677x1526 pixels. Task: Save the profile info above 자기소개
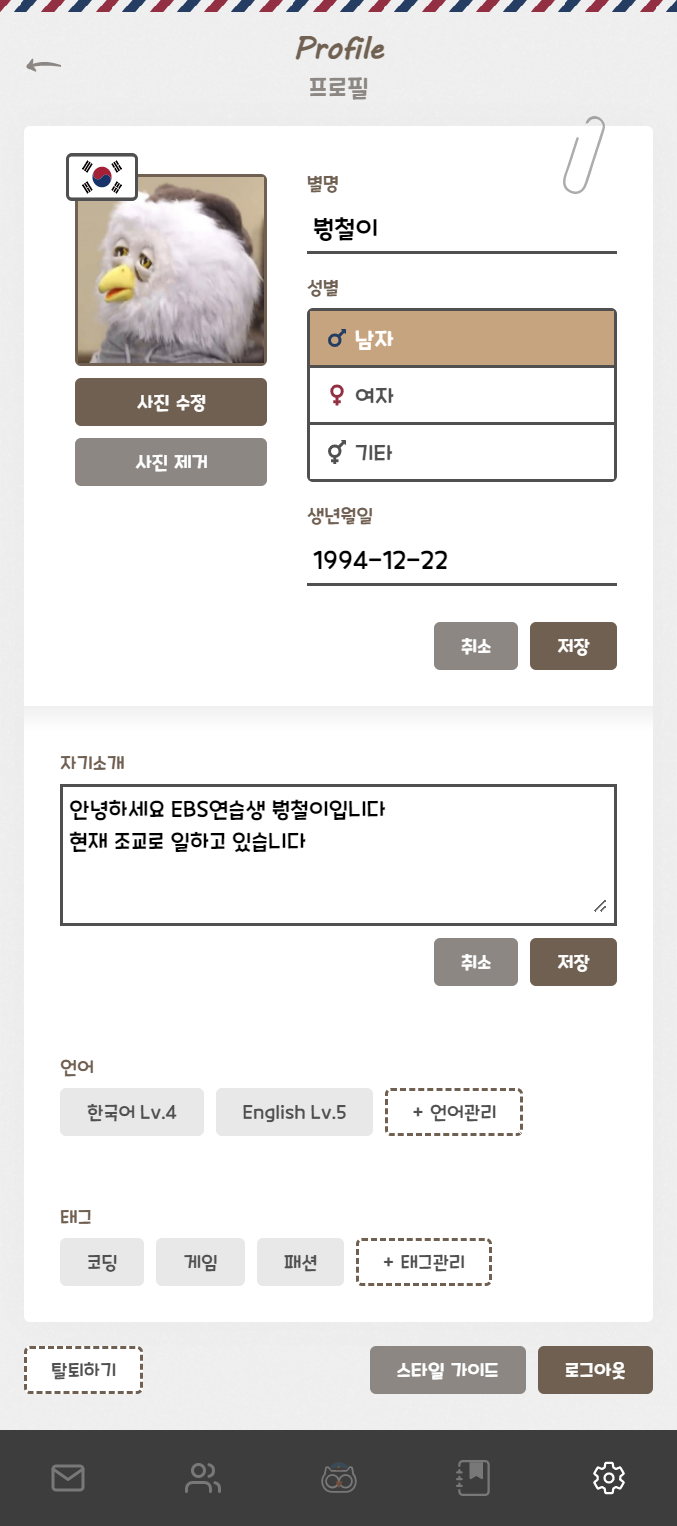coord(573,646)
